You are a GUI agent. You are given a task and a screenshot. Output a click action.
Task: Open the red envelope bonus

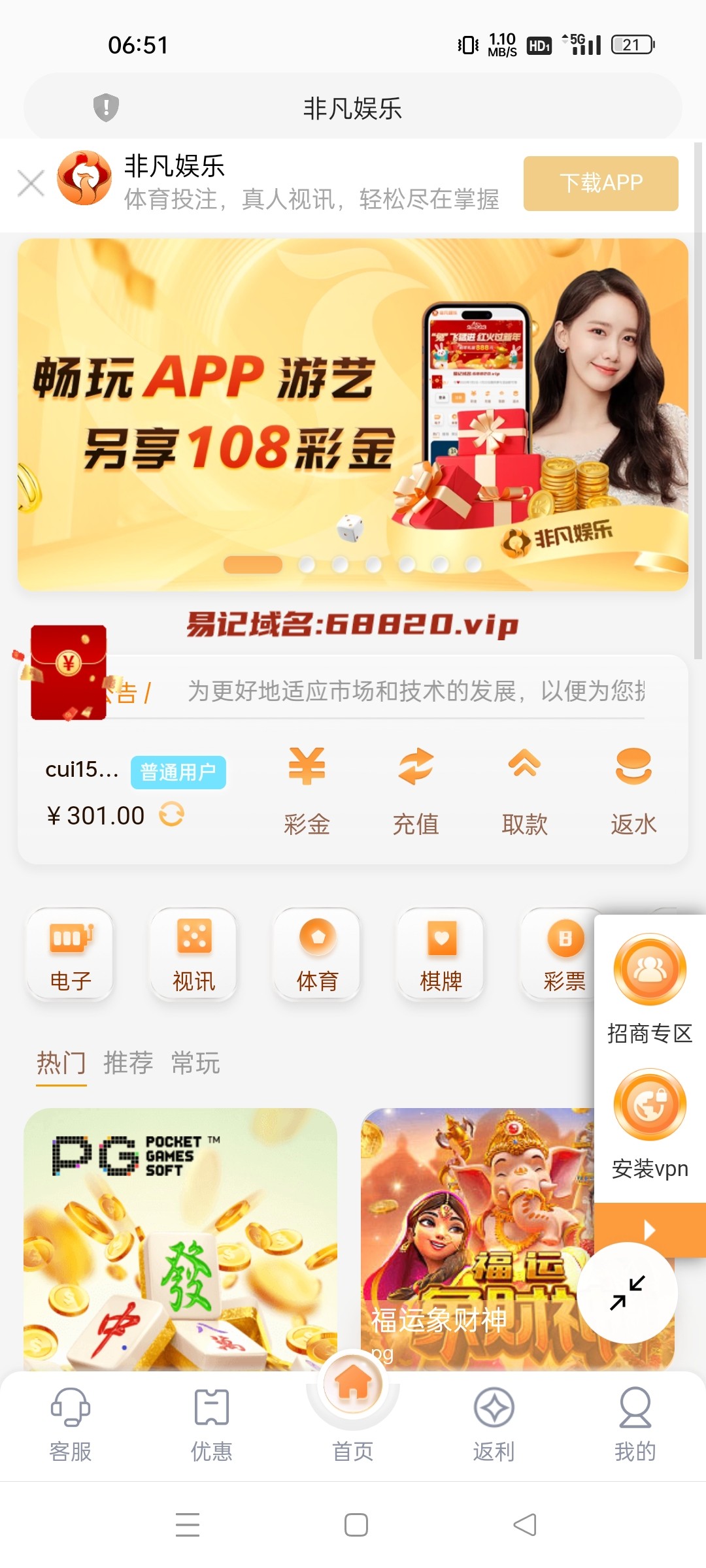pos(68,673)
